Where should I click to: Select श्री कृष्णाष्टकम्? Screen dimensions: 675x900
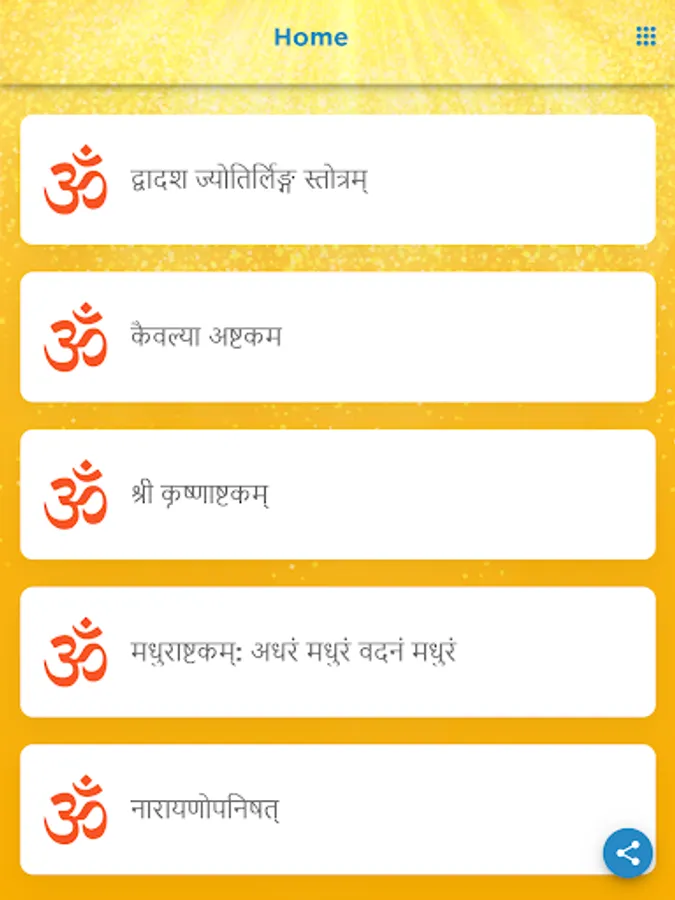point(338,494)
